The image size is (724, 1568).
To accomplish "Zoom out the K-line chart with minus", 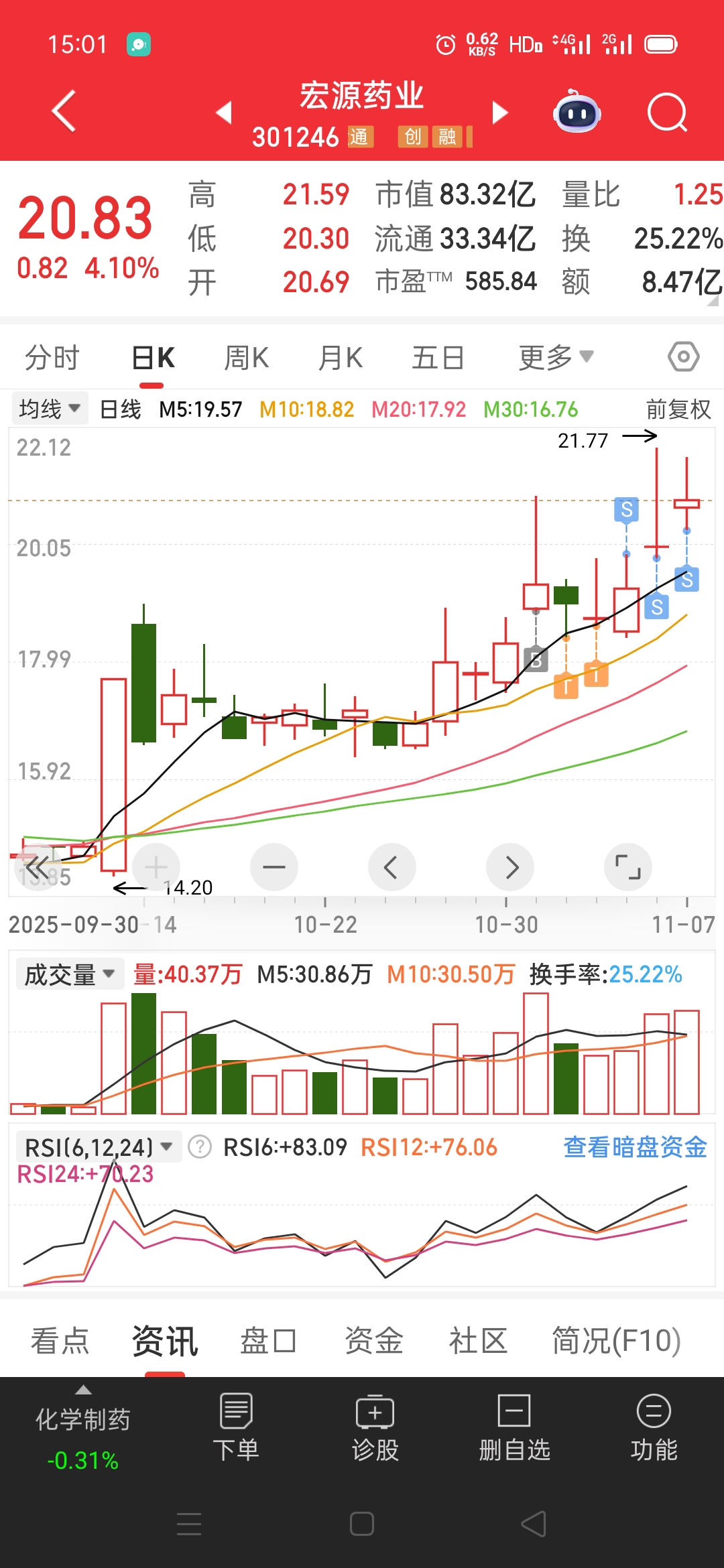I will (x=274, y=867).
